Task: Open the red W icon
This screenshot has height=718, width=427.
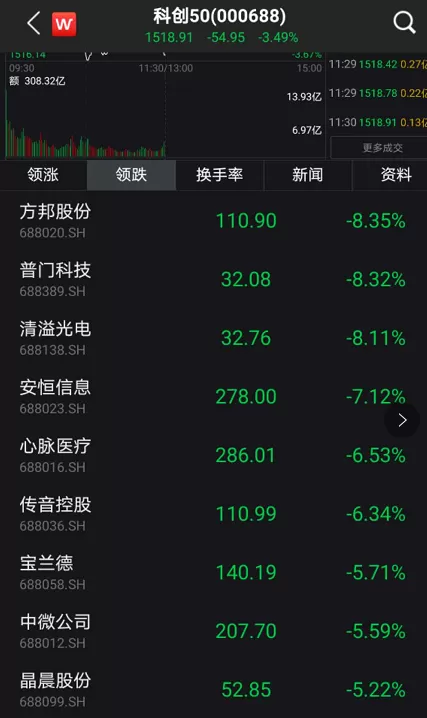Action: pyautogui.click(x=64, y=24)
